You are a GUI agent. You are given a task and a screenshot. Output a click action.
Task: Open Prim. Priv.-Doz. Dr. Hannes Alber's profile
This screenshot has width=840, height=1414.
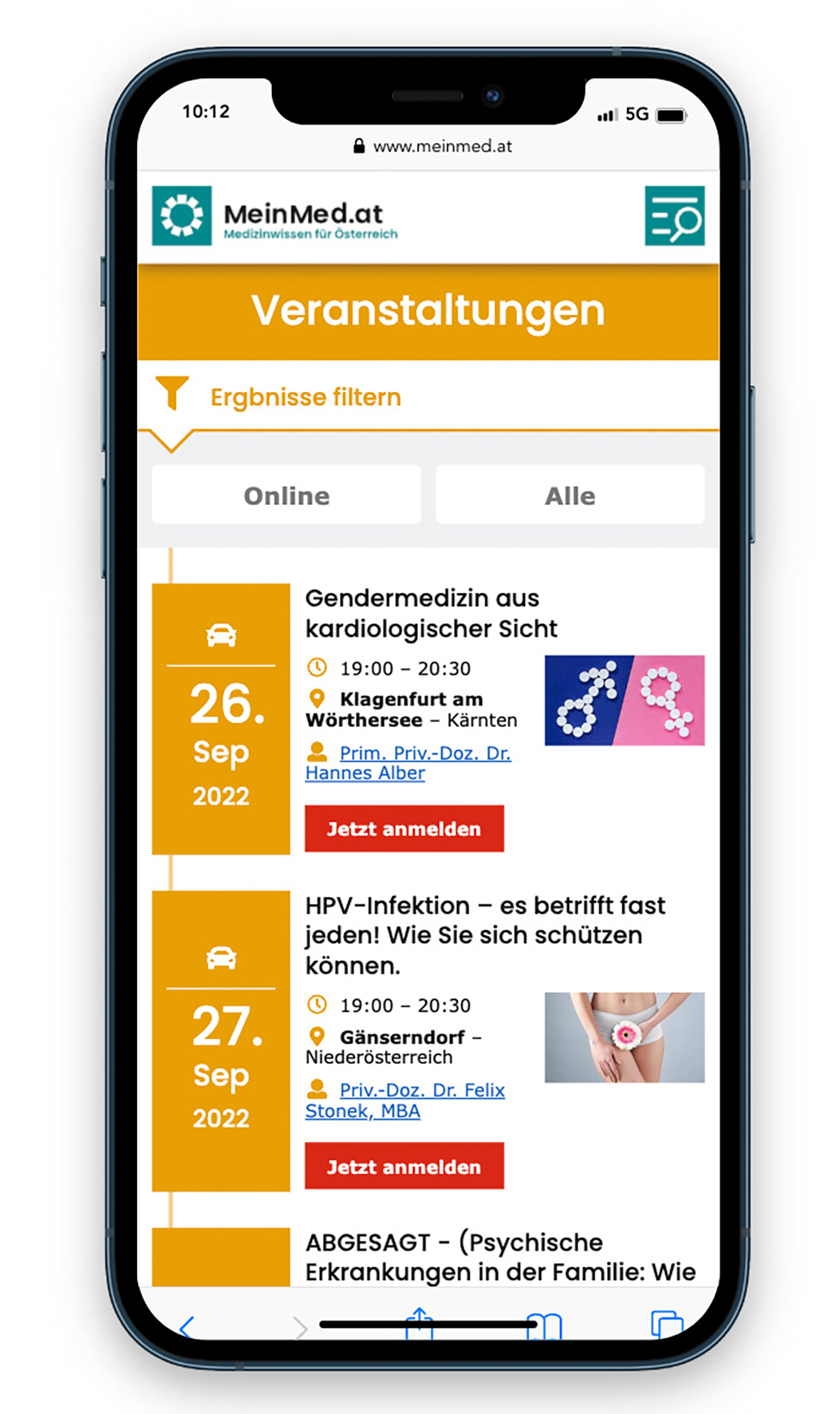pos(408,762)
